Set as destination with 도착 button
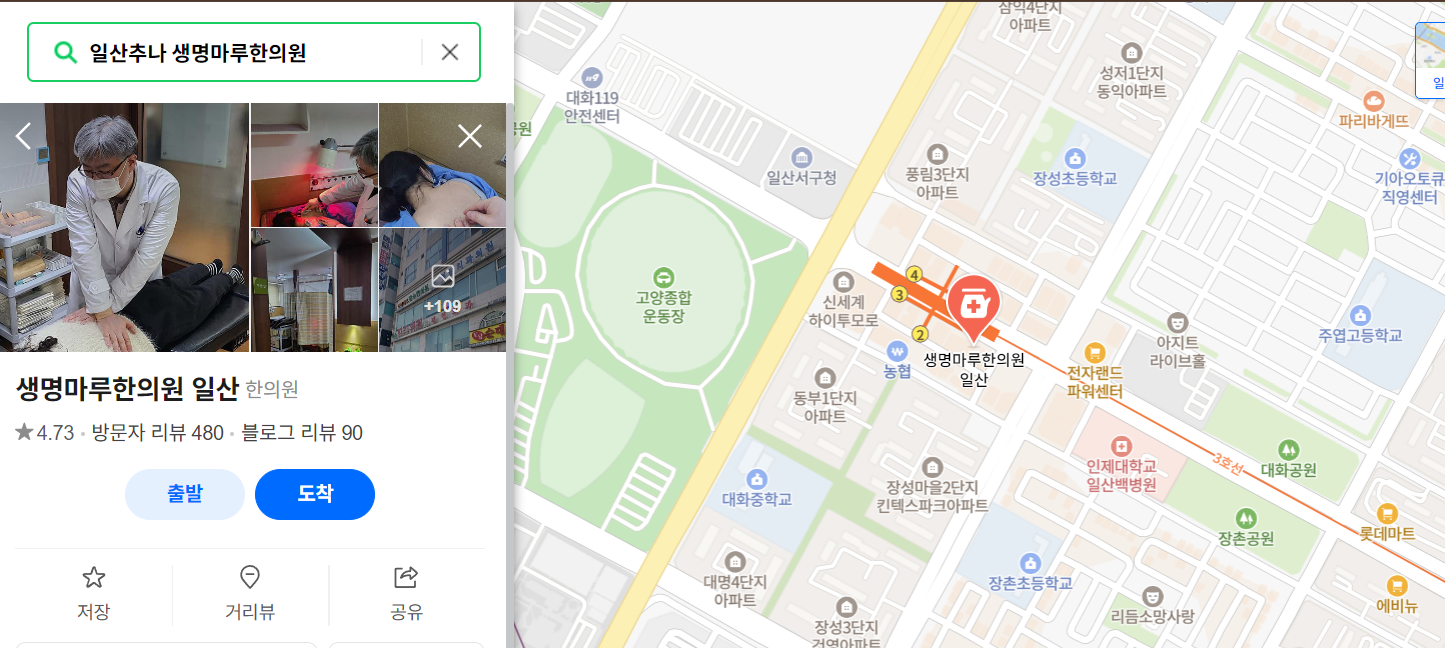Screen dimensions: 1445x648 pos(315,494)
